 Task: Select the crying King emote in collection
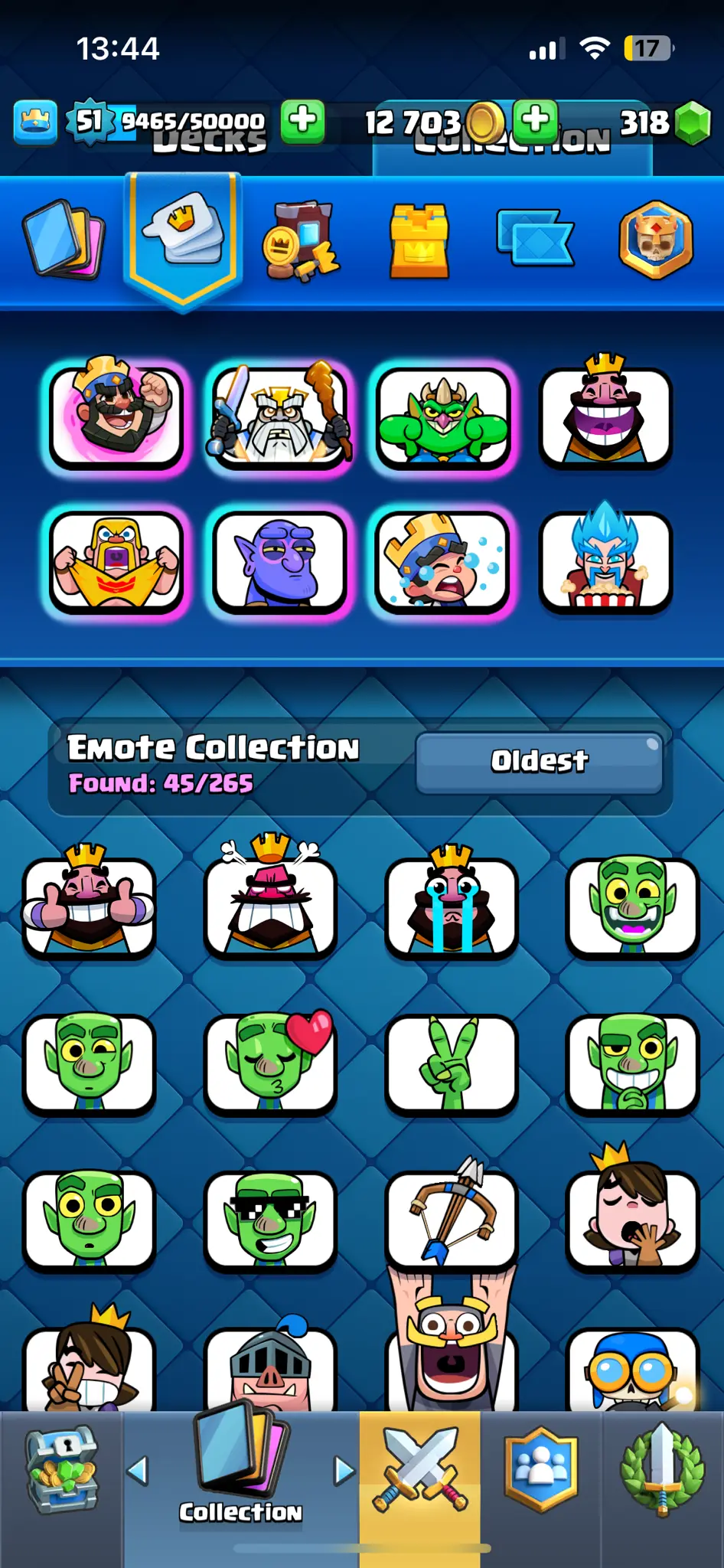(452, 902)
